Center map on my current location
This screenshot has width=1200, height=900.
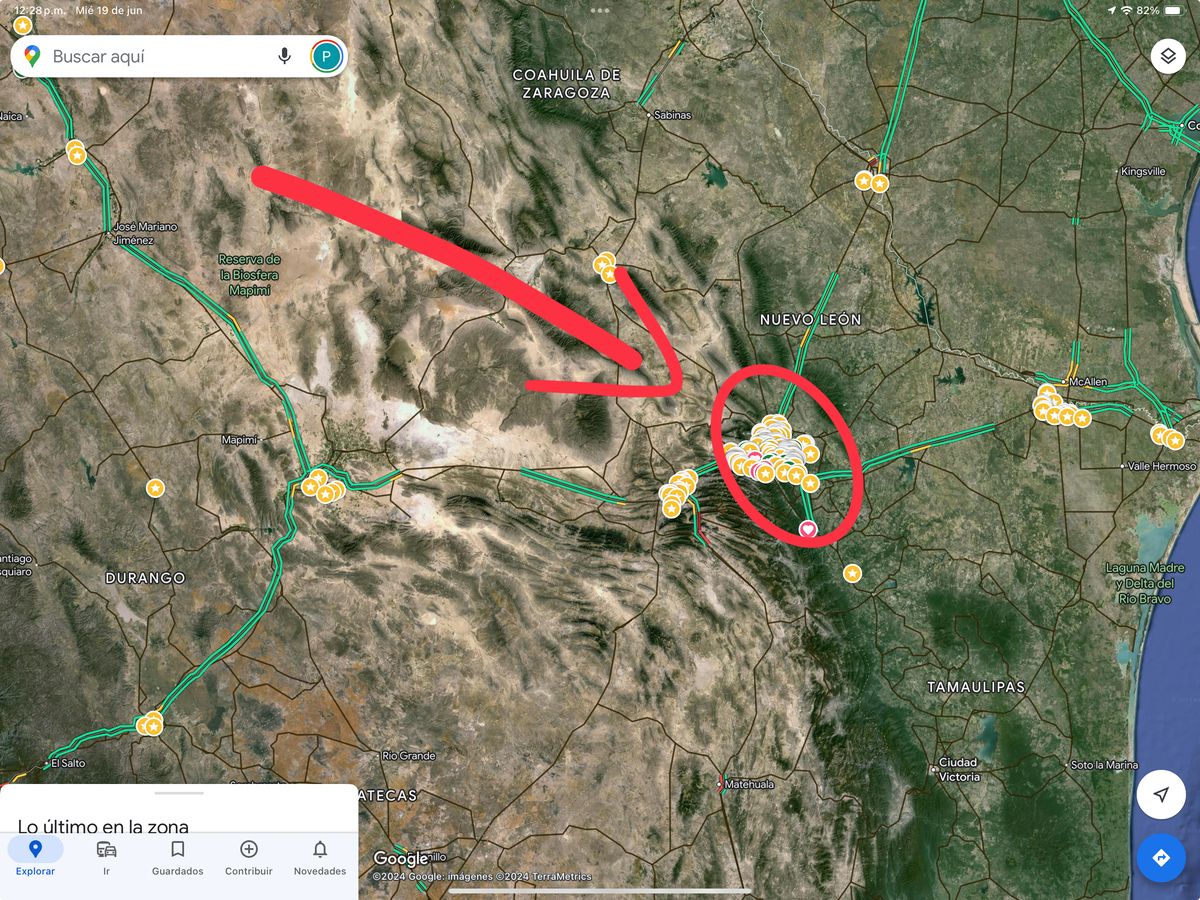(x=1161, y=795)
